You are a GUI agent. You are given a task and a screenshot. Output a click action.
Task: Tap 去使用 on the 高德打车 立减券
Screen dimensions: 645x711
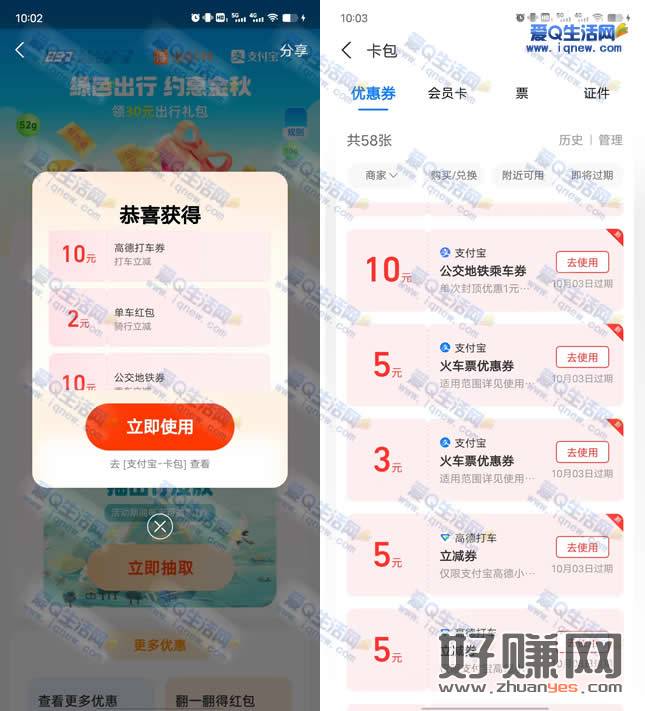pyautogui.click(x=582, y=547)
